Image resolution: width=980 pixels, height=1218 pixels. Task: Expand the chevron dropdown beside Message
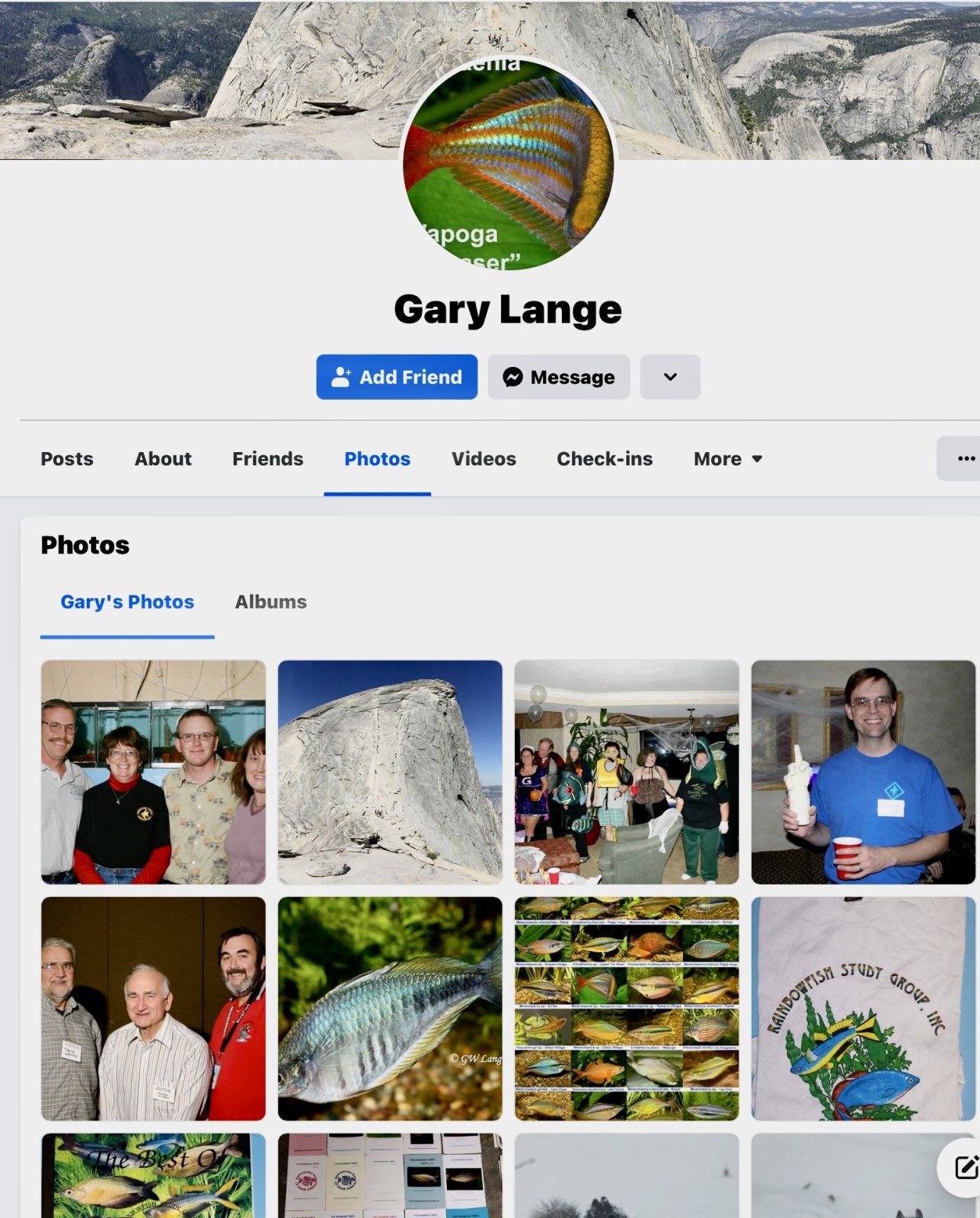(x=669, y=377)
